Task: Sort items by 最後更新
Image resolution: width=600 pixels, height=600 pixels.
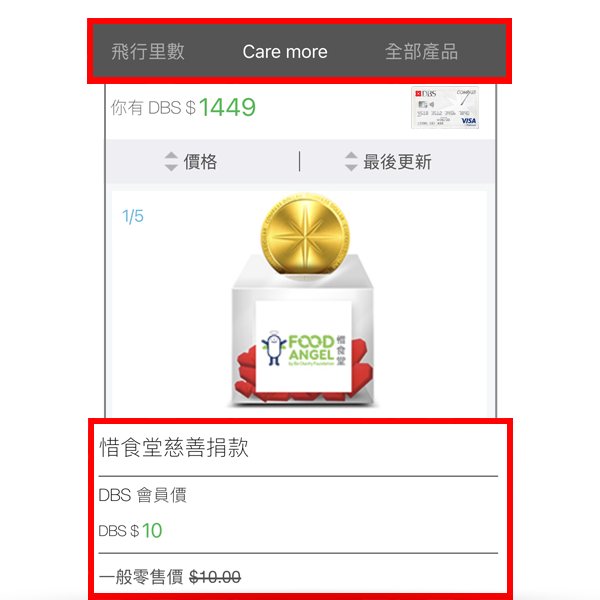Action: 387,162
